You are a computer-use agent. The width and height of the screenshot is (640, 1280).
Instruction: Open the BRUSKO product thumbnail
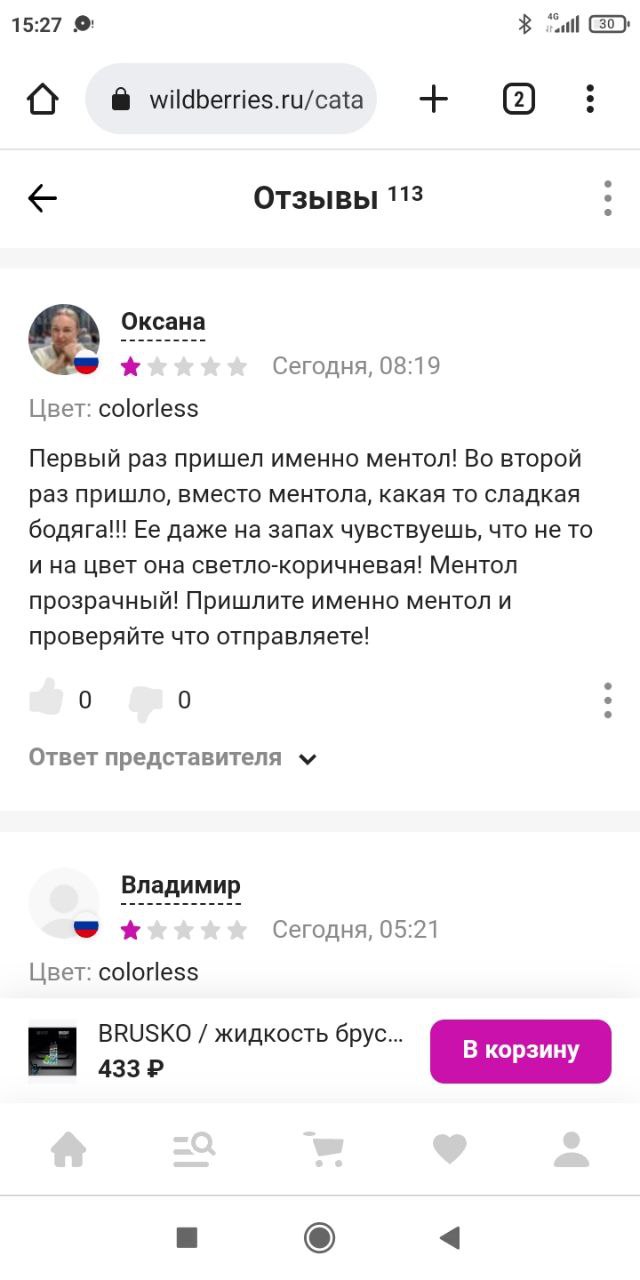coord(52,1051)
